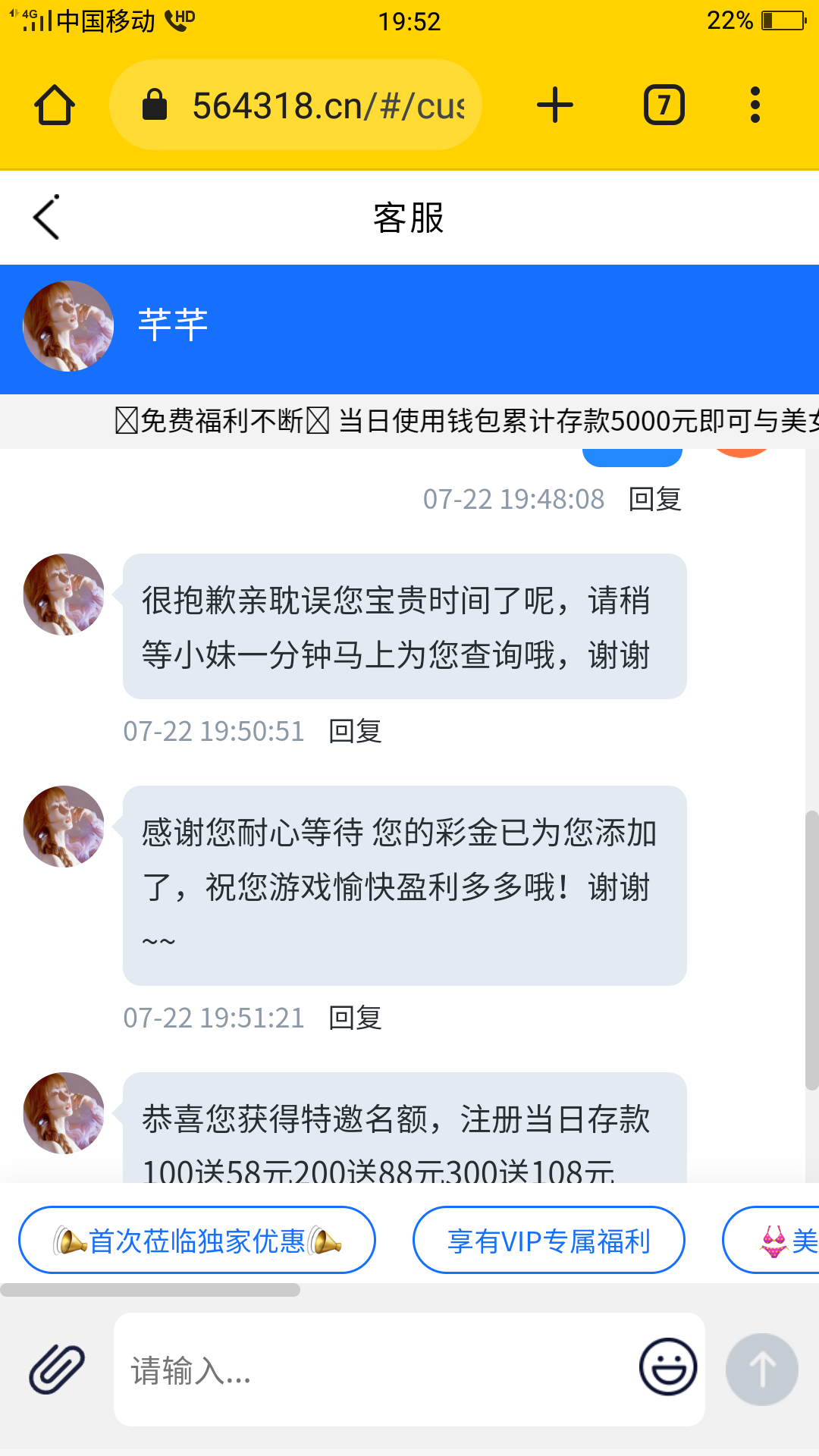Screen dimensions: 819x1456
Task: Open the browser overflow menu
Action: click(755, 105)
